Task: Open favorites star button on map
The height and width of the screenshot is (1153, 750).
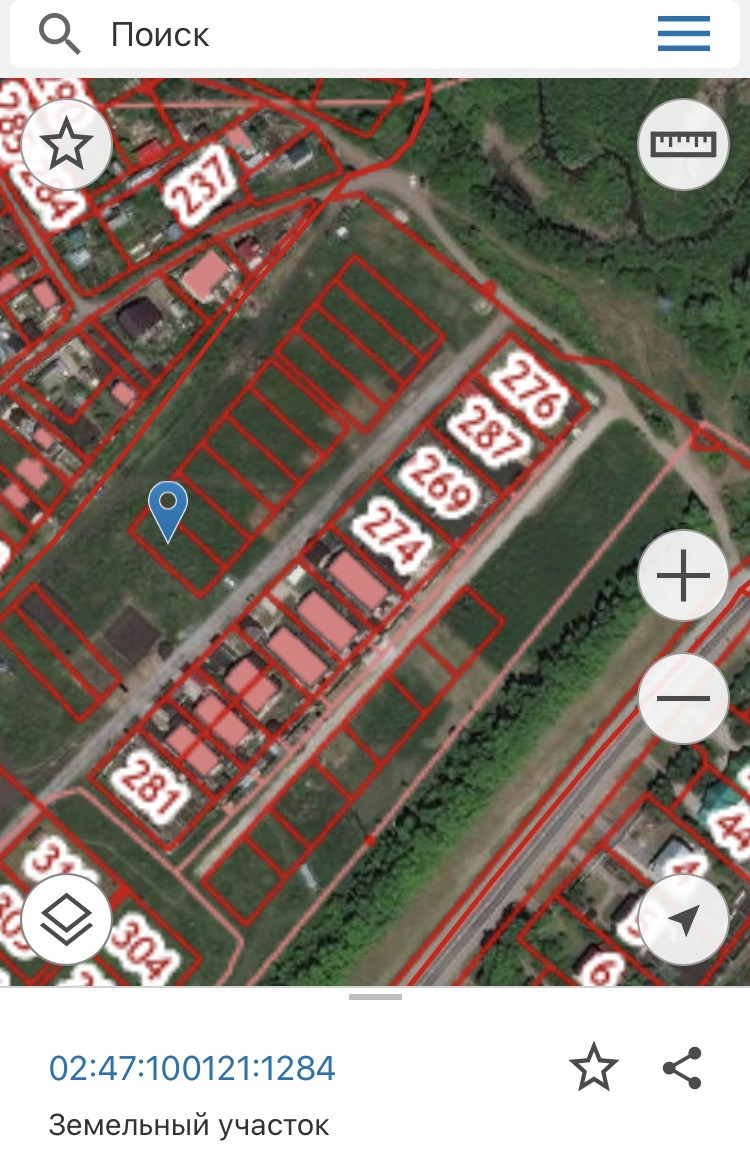Action: tap(66, 146)
